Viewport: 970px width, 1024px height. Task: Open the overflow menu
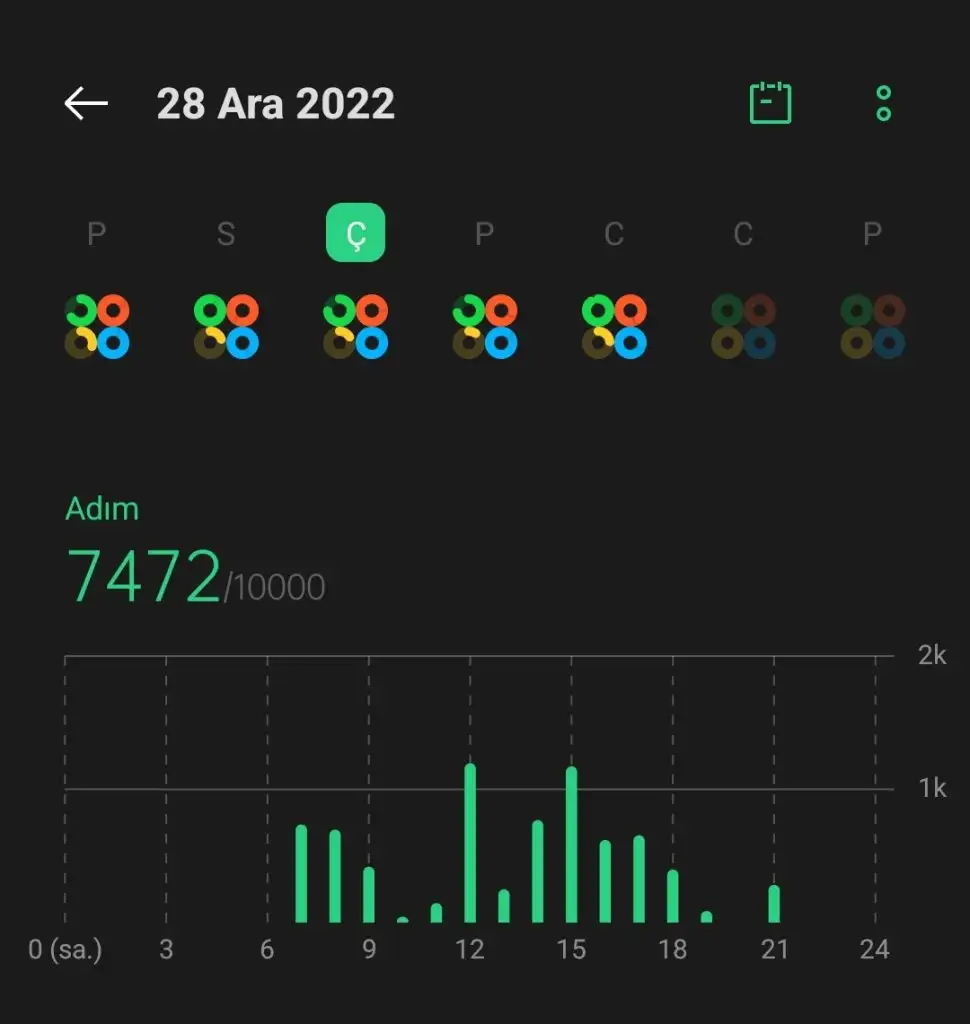(x=883, y=103)
